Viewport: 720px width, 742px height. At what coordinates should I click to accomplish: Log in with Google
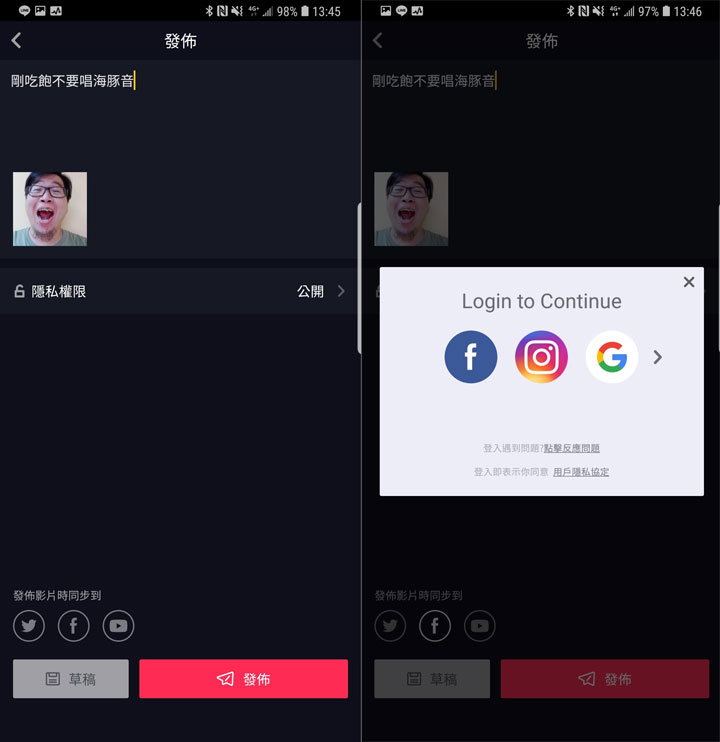coord(612,357)
